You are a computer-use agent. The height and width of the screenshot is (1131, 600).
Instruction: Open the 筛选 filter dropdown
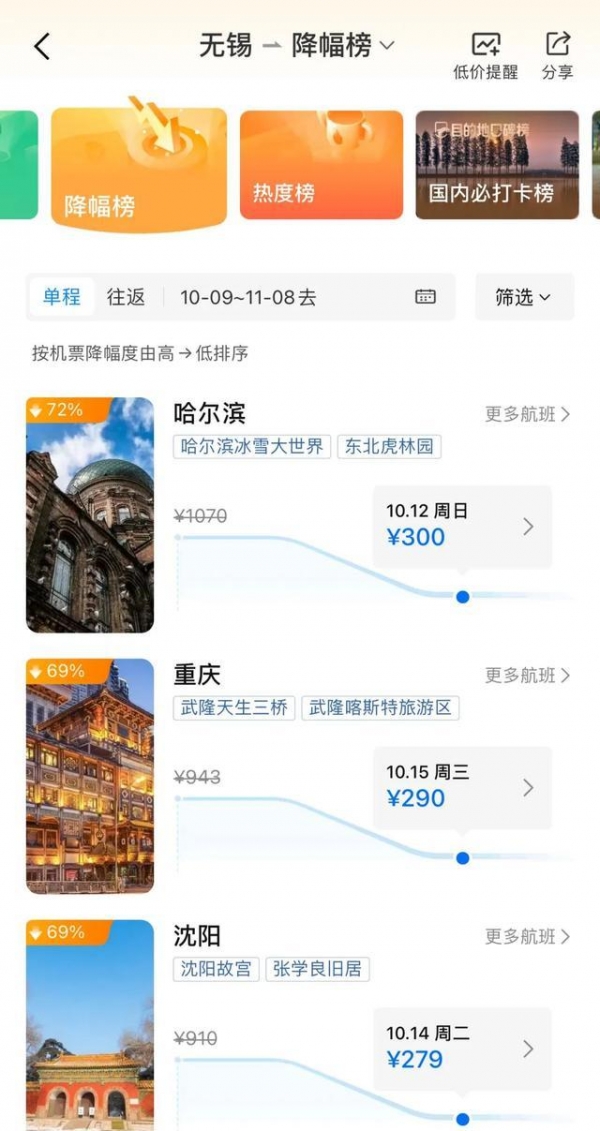click(x=524, y=297)
